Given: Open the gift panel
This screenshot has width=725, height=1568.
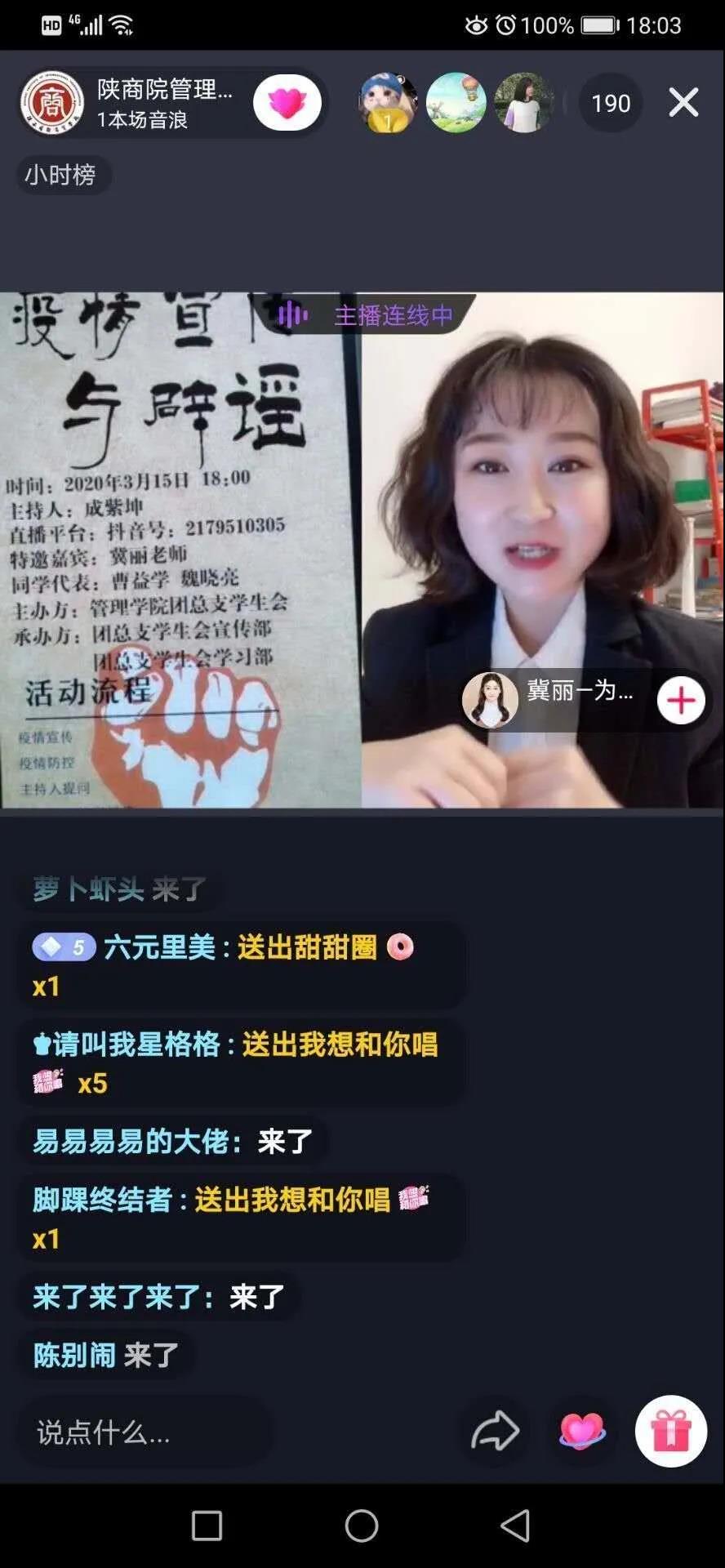Looking at the screenshot, I should click(x=671, y=1432).
